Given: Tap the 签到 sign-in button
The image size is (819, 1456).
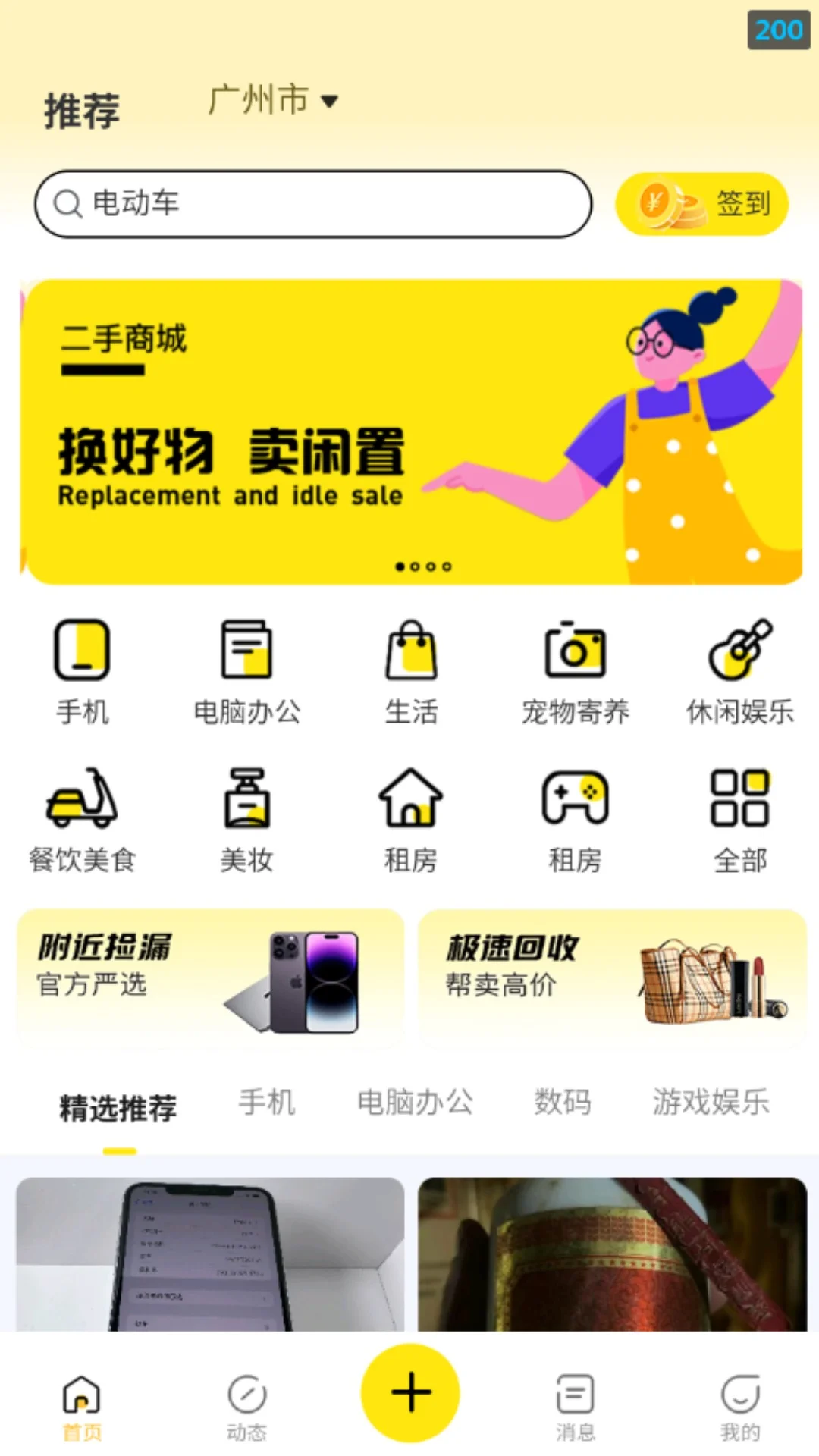Looking at the screenshot, I should pos(701,203).
